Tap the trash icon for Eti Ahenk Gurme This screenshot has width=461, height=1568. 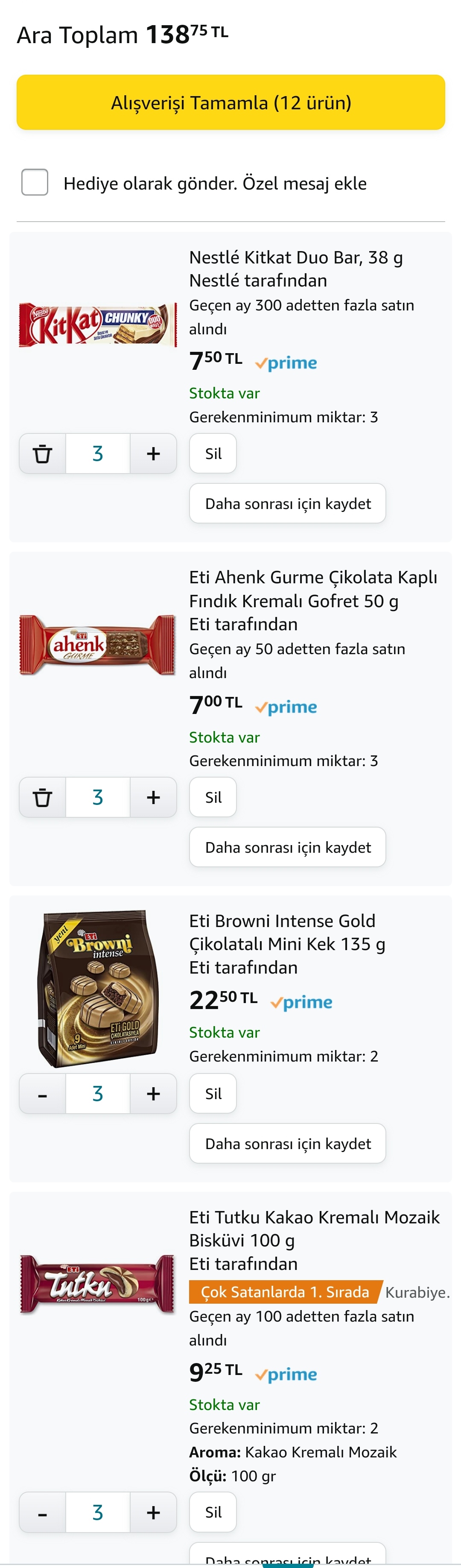click(43, 797)
